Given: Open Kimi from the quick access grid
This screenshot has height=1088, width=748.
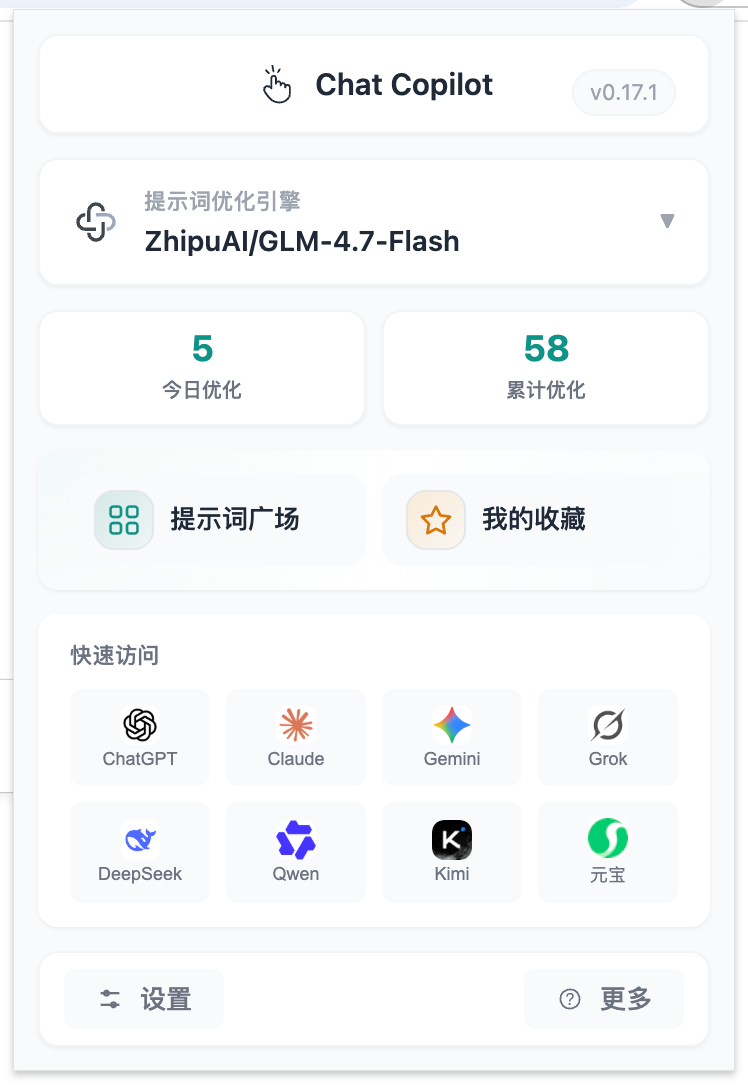Looking at the screenshot, I should pyautogui.click(x=451, y=851).
